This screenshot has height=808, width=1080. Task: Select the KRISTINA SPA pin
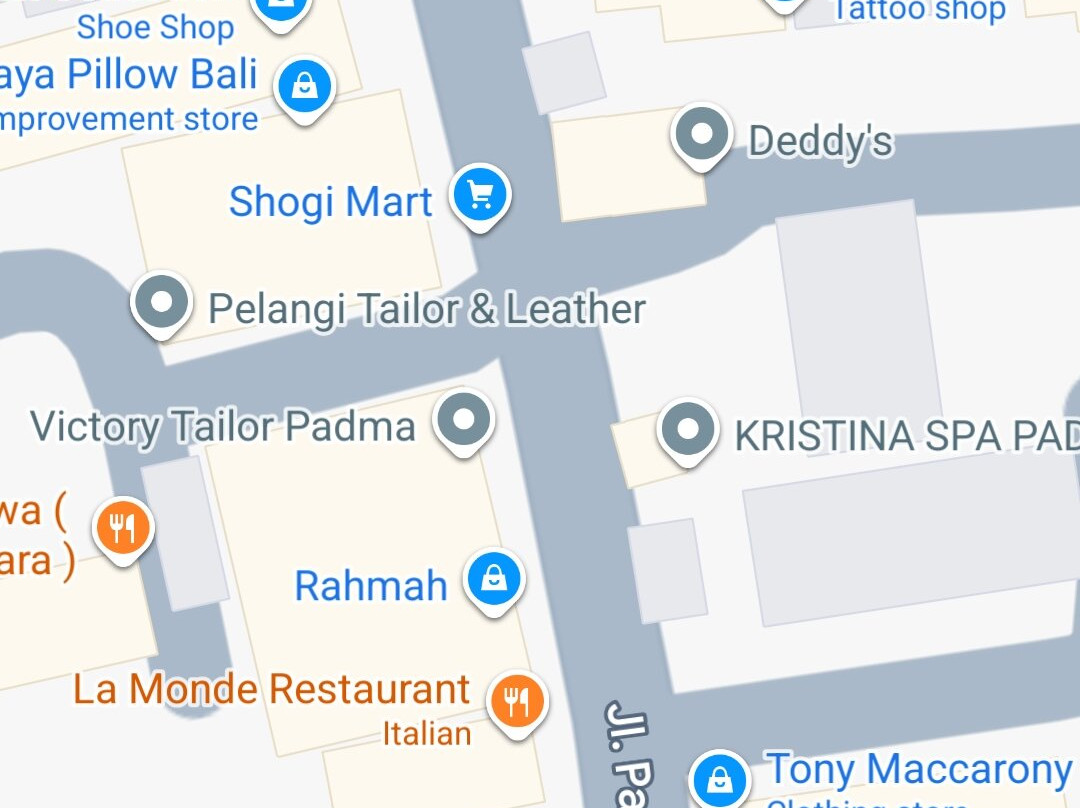[687, 432]
